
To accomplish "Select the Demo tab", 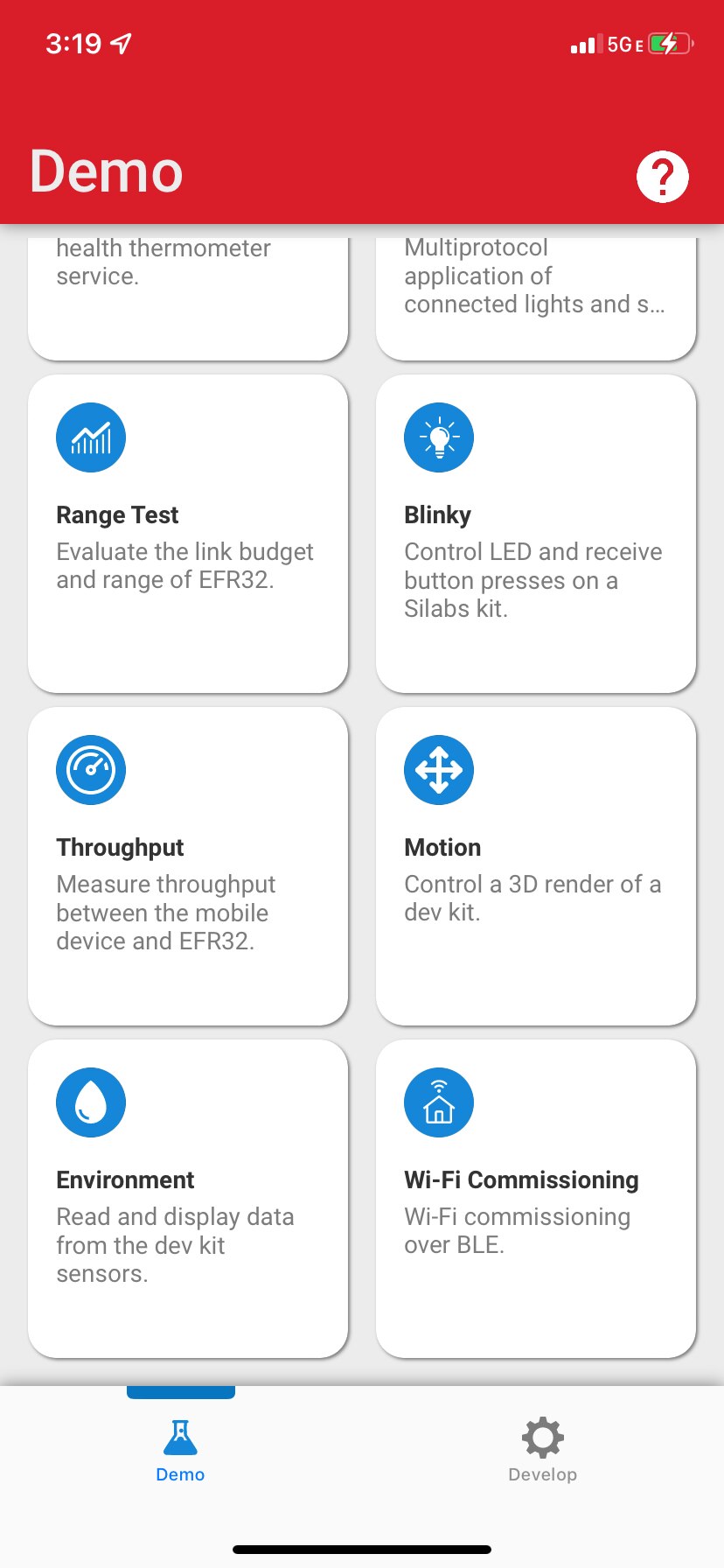I will [180, 1451].
